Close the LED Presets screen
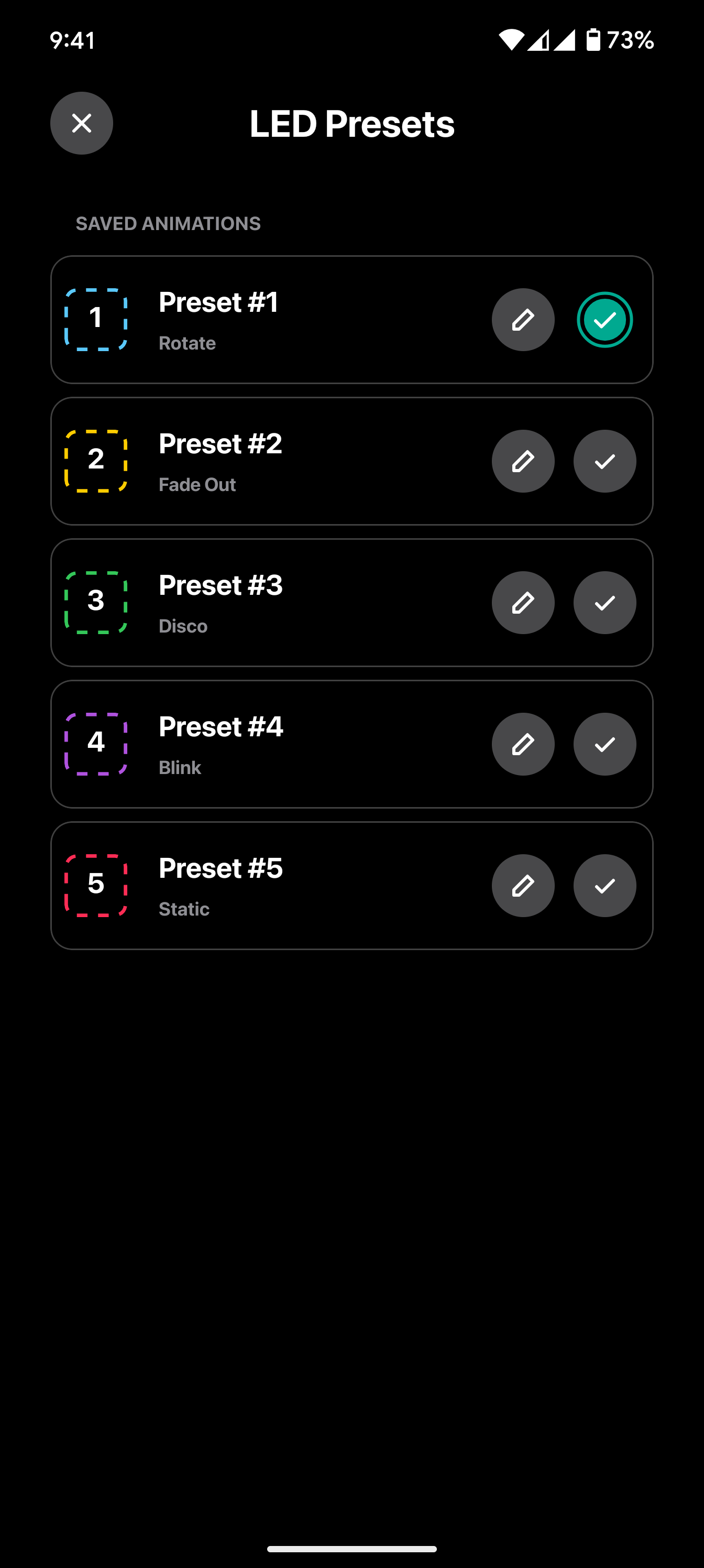 tap(82, 123)
